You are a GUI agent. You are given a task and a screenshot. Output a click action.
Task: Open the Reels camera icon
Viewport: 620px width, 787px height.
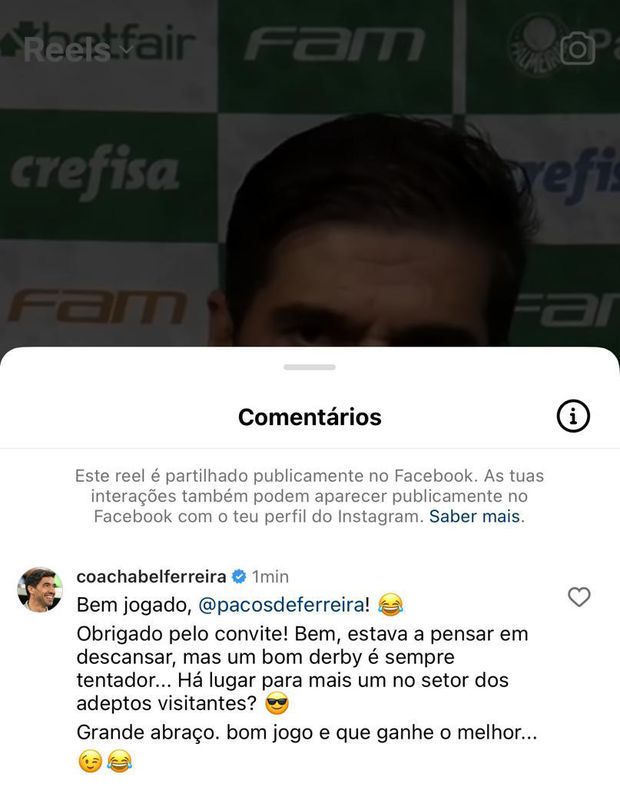(577, 48)
